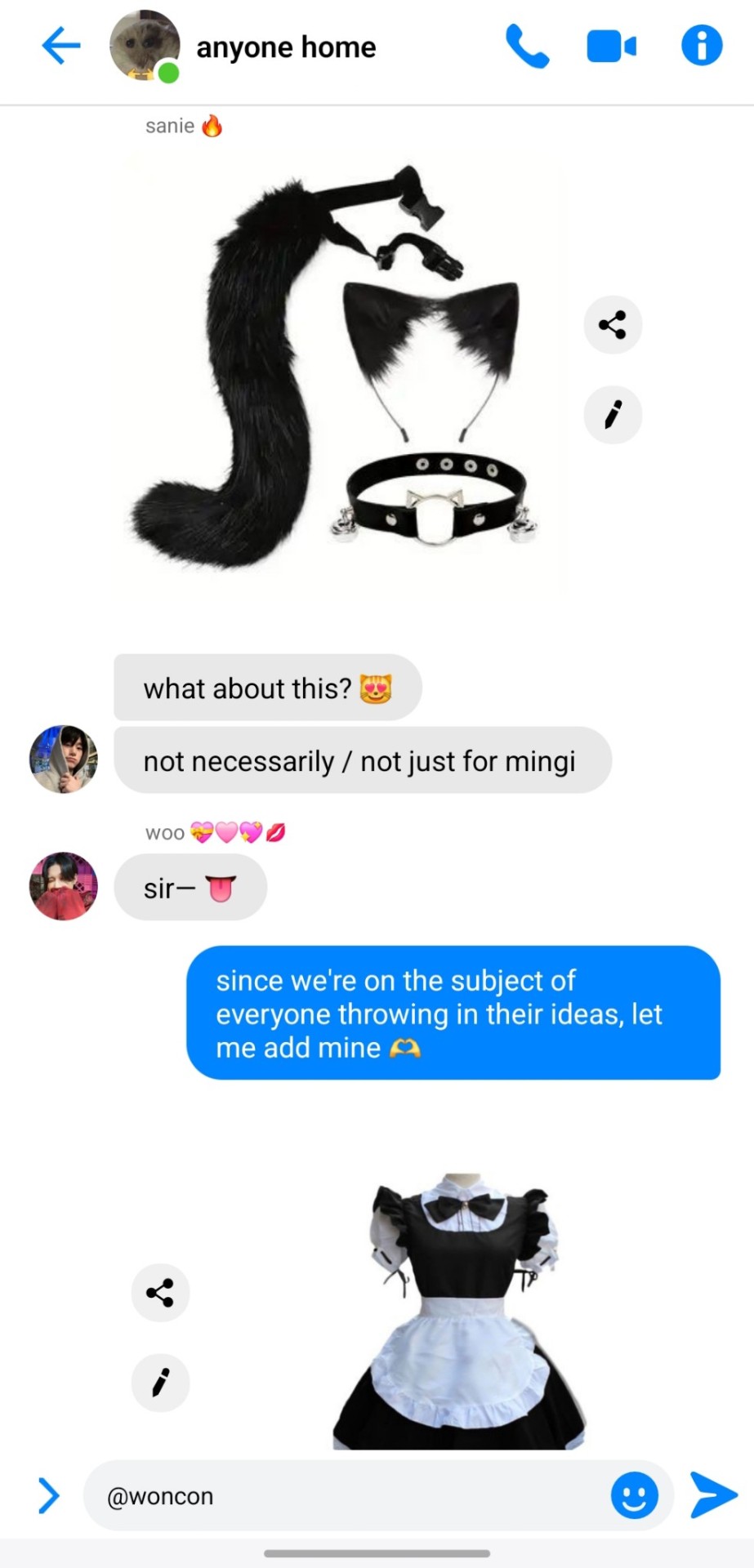View woo's profile picture
Screen dimensions: 754x1568
[64, 887]
